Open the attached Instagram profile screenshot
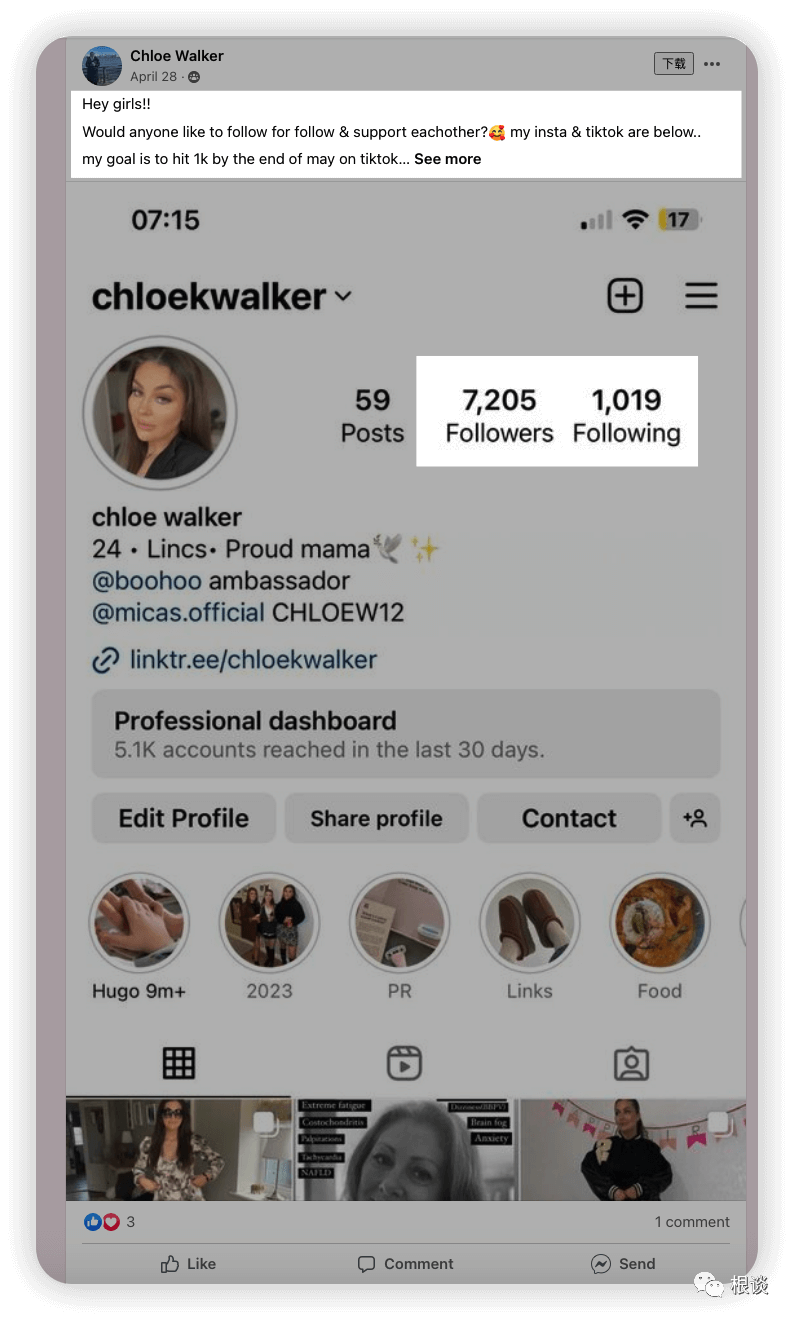794x1320 pixels. (405, 690)
